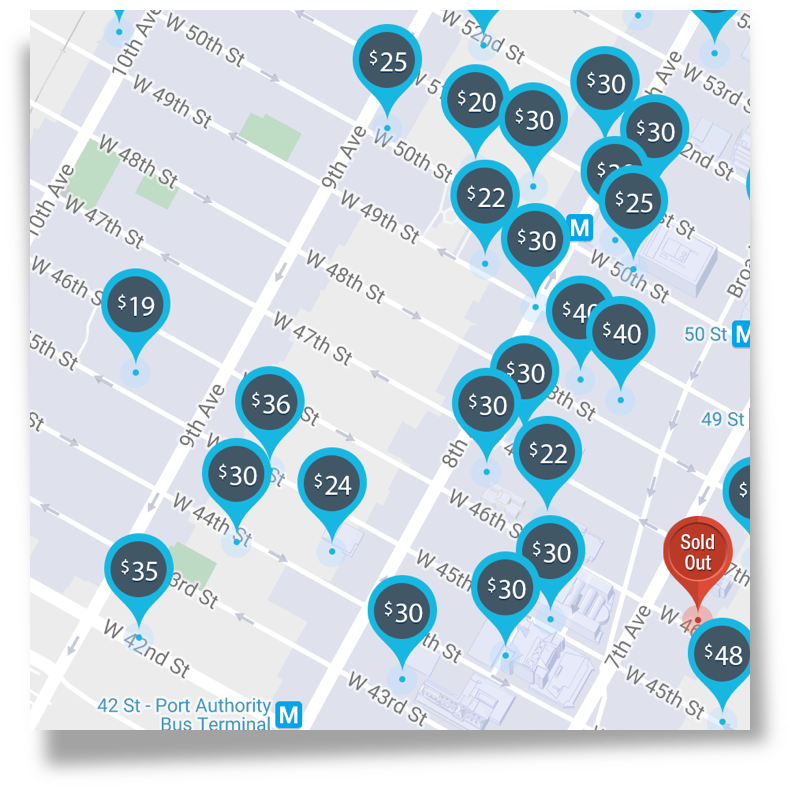Open the $36 parking spot pin
788x788 pixels.
coord(270,404)
